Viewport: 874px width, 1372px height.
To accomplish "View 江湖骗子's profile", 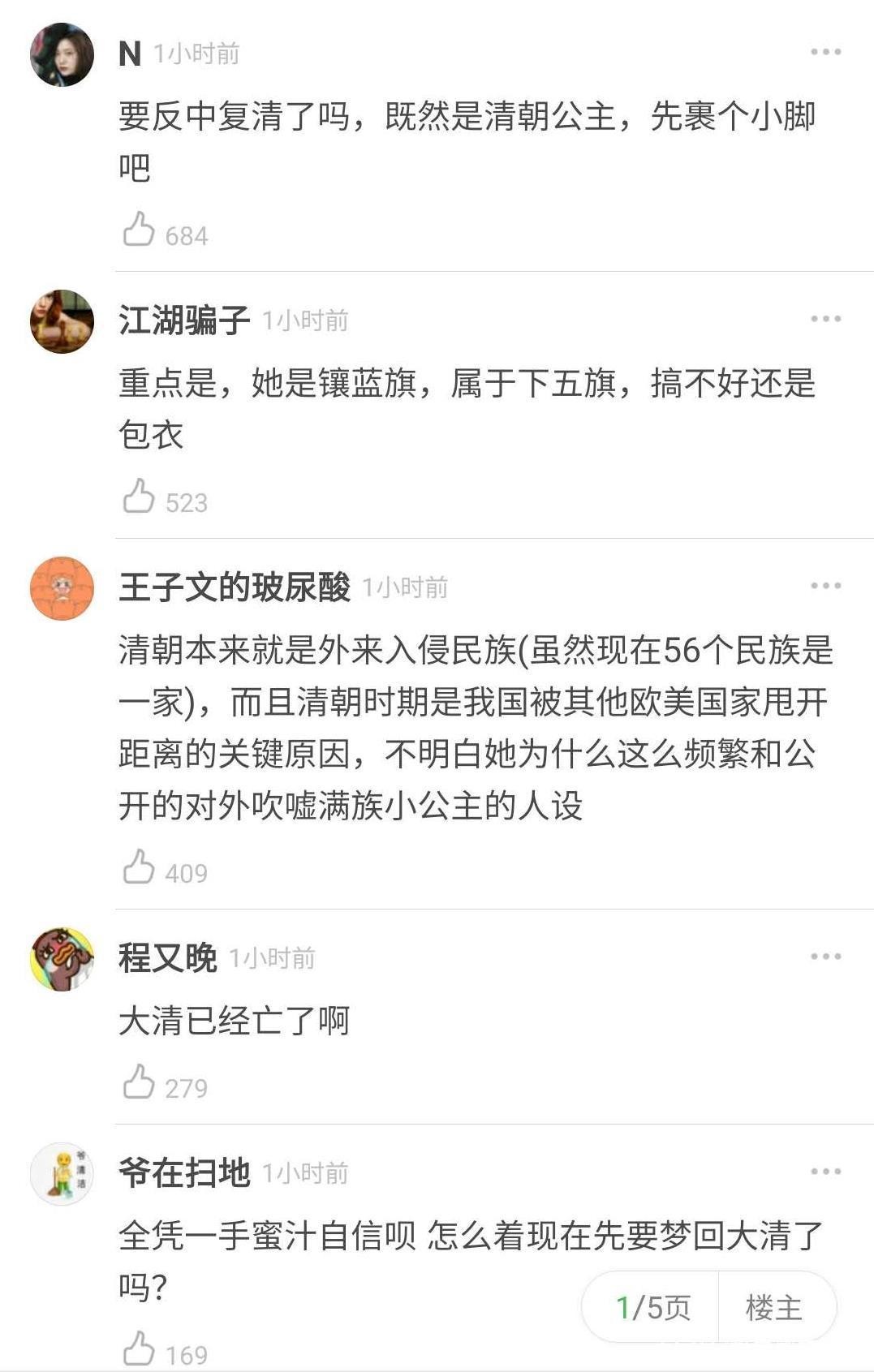I will click(x=62, y=321).
